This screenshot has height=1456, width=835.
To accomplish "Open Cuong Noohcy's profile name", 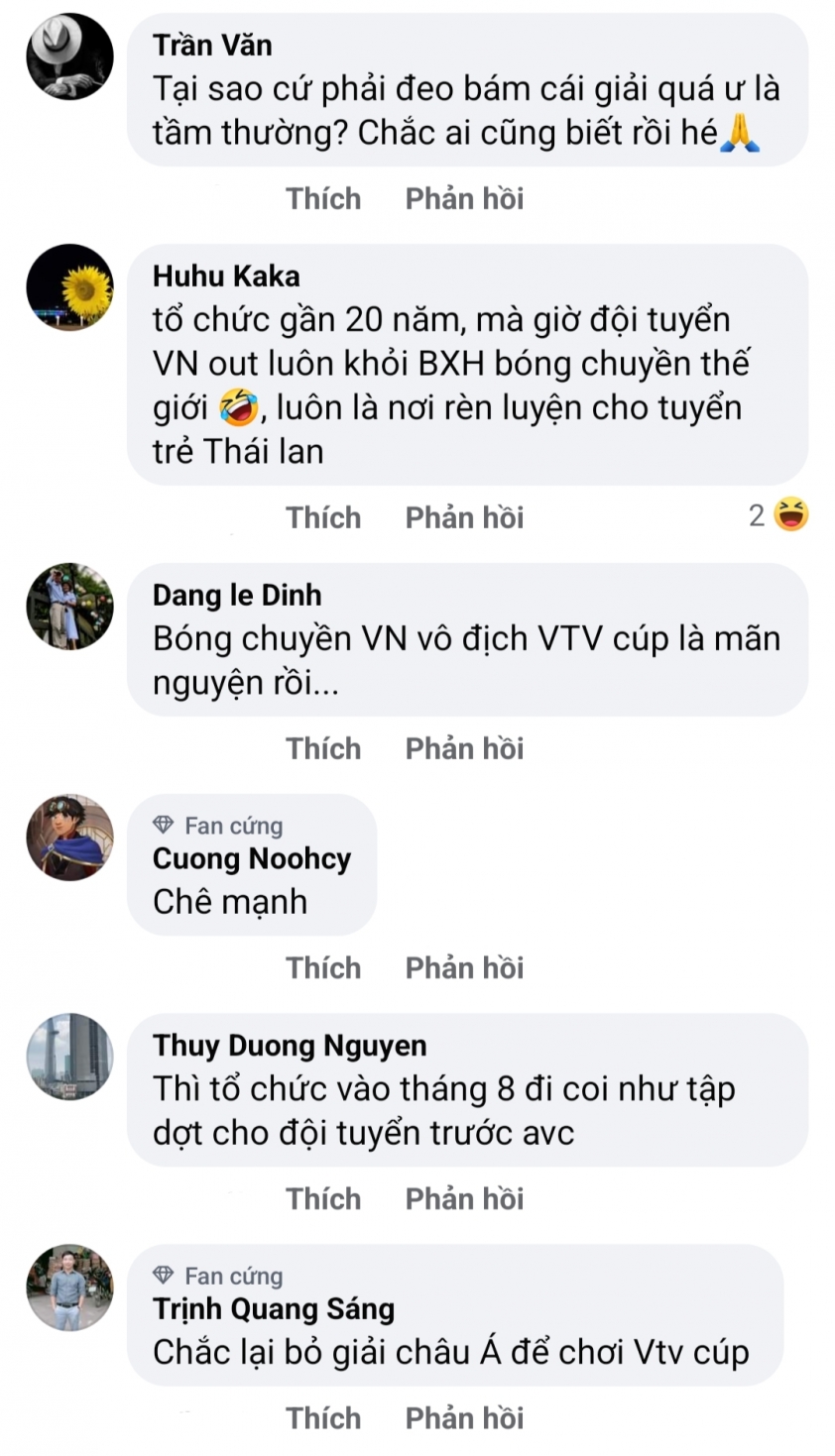I will (252, 858).
